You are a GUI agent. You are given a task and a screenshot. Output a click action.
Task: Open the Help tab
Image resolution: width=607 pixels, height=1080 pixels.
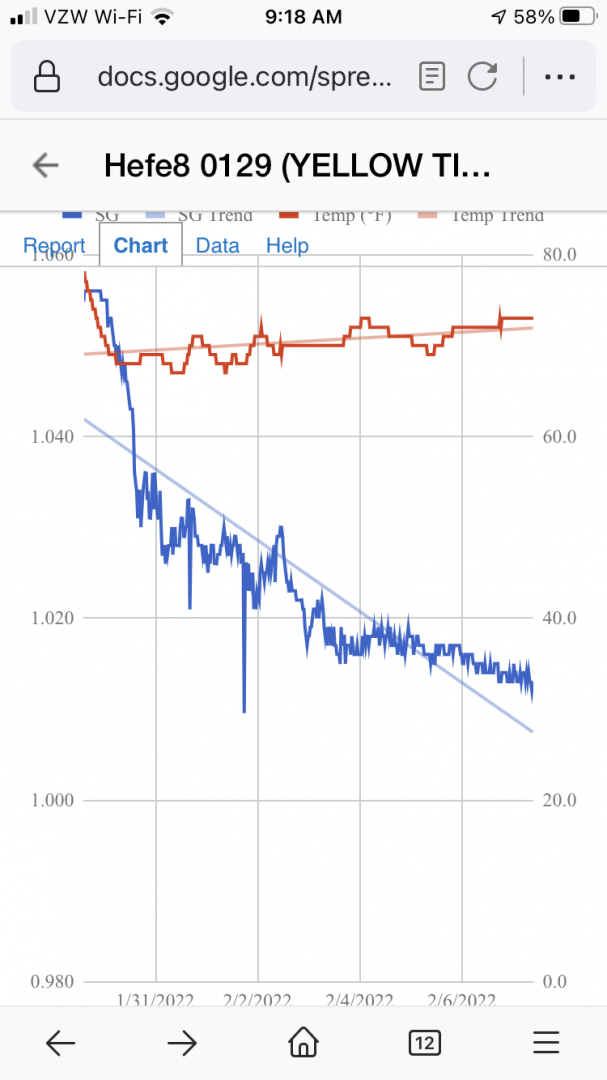point(287,246)
